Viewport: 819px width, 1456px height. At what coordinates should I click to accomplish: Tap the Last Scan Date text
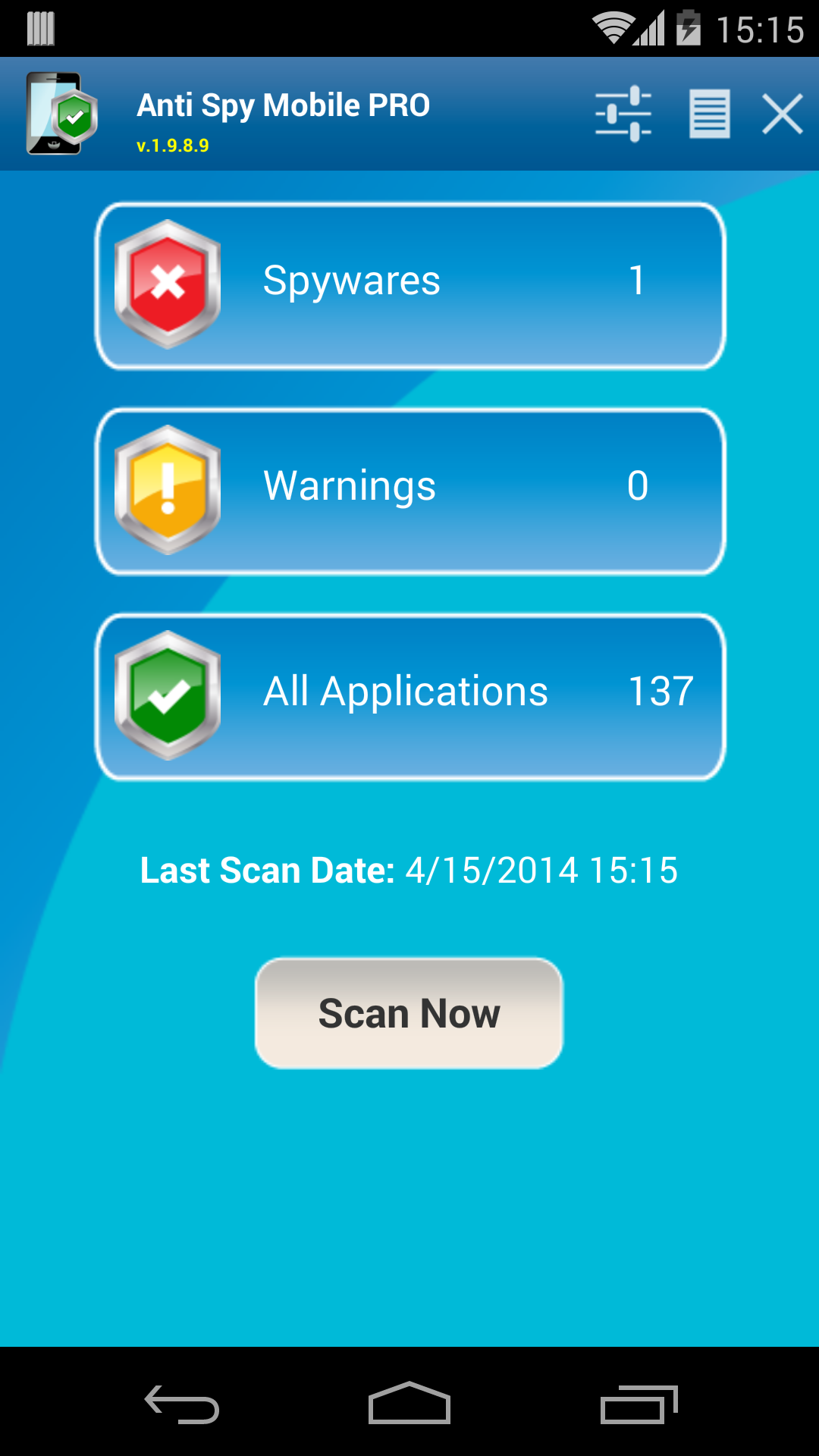pos(409,871)
